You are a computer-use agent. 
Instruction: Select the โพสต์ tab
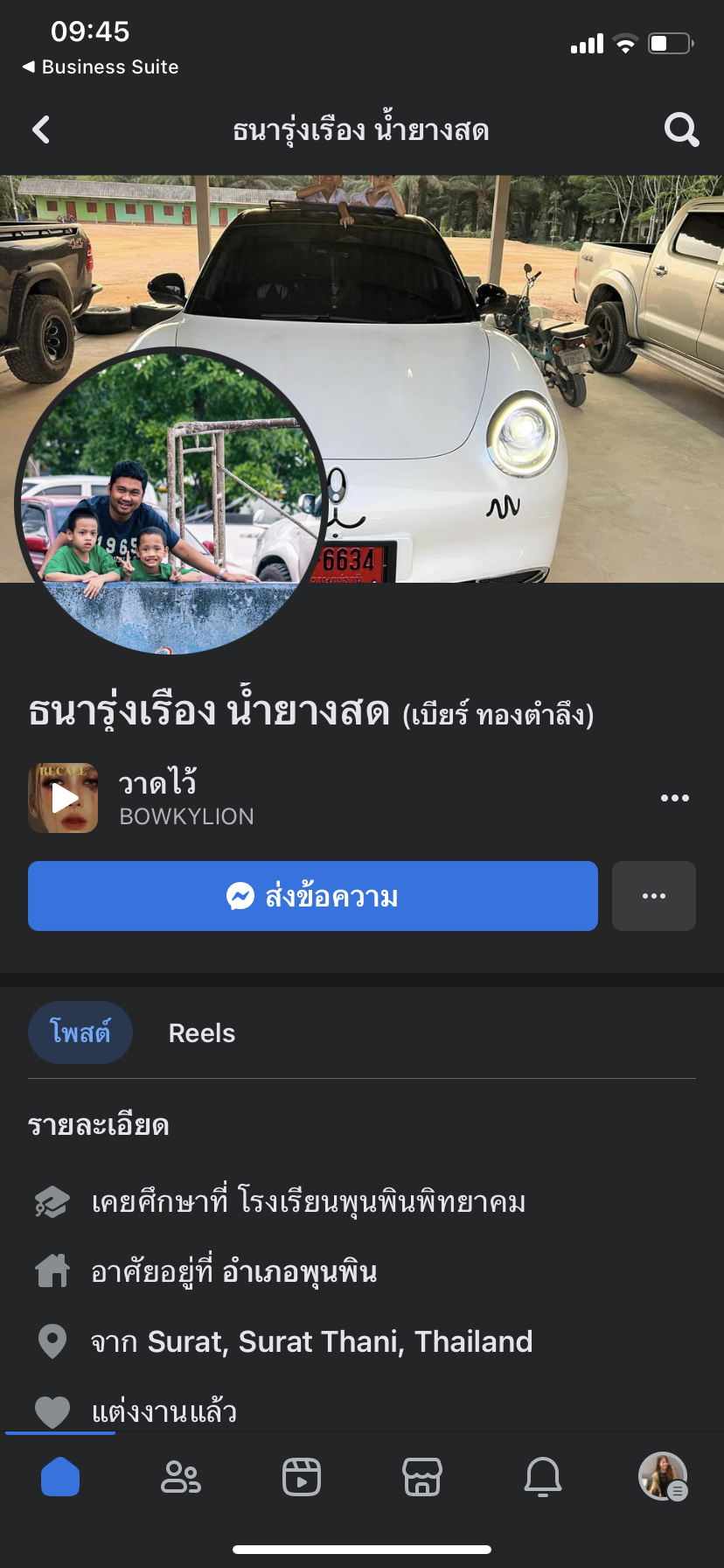80,1032
